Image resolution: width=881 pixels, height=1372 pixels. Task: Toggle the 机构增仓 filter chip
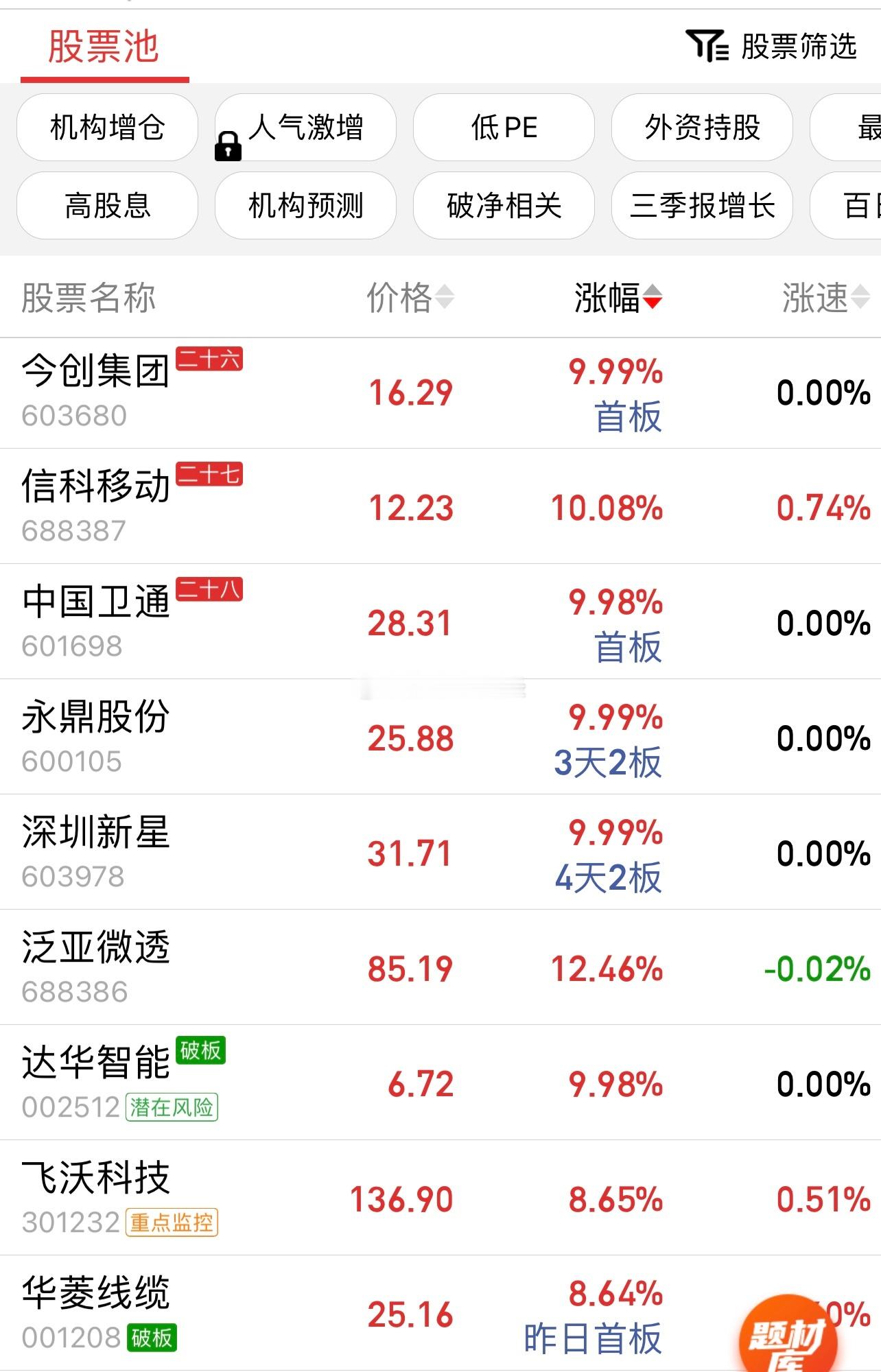pyautogui.click(x=106, y=128)
